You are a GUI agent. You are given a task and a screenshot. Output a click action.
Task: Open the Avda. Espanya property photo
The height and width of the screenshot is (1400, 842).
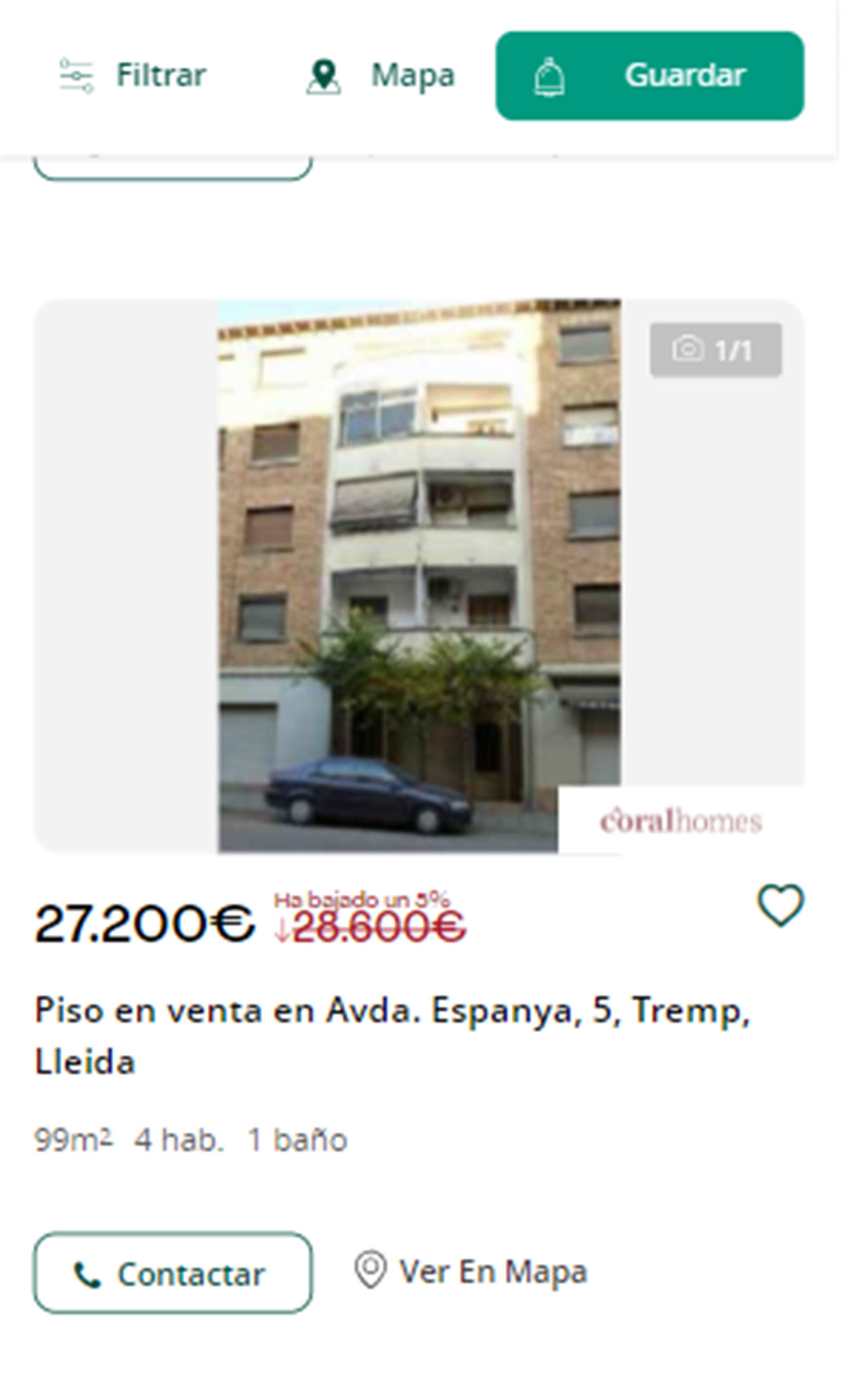tap(419, 575)
